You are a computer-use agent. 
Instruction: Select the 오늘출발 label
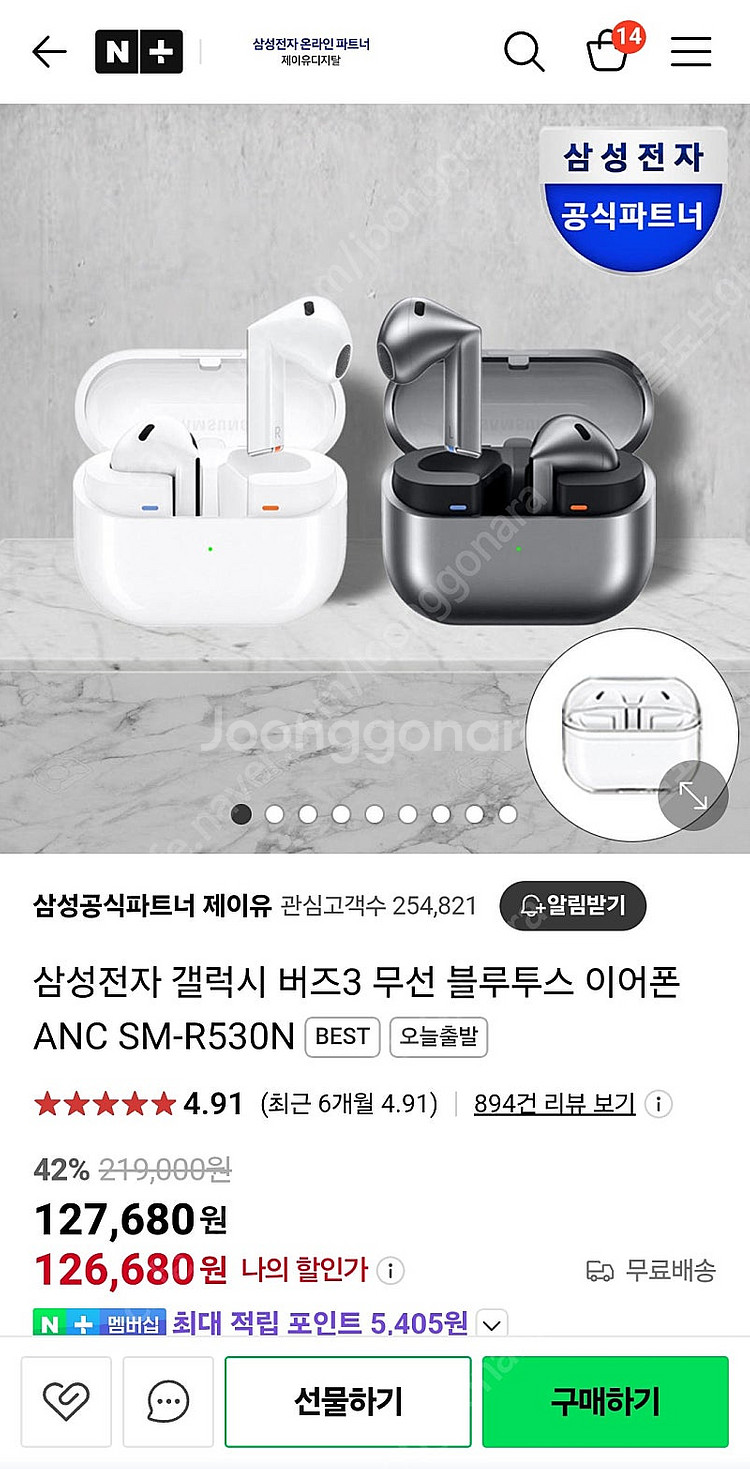[x=438, y=1038]
